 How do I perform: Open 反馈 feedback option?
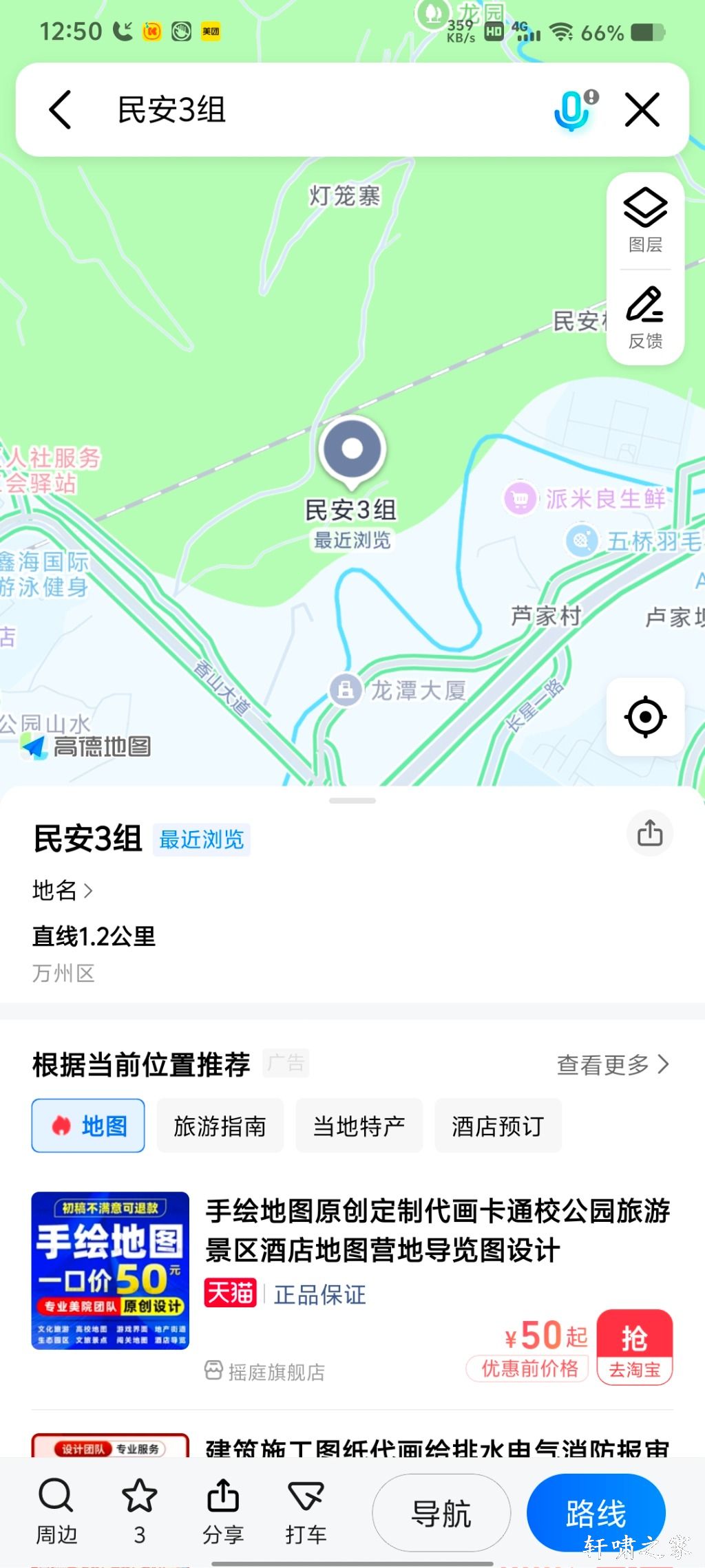645,318
